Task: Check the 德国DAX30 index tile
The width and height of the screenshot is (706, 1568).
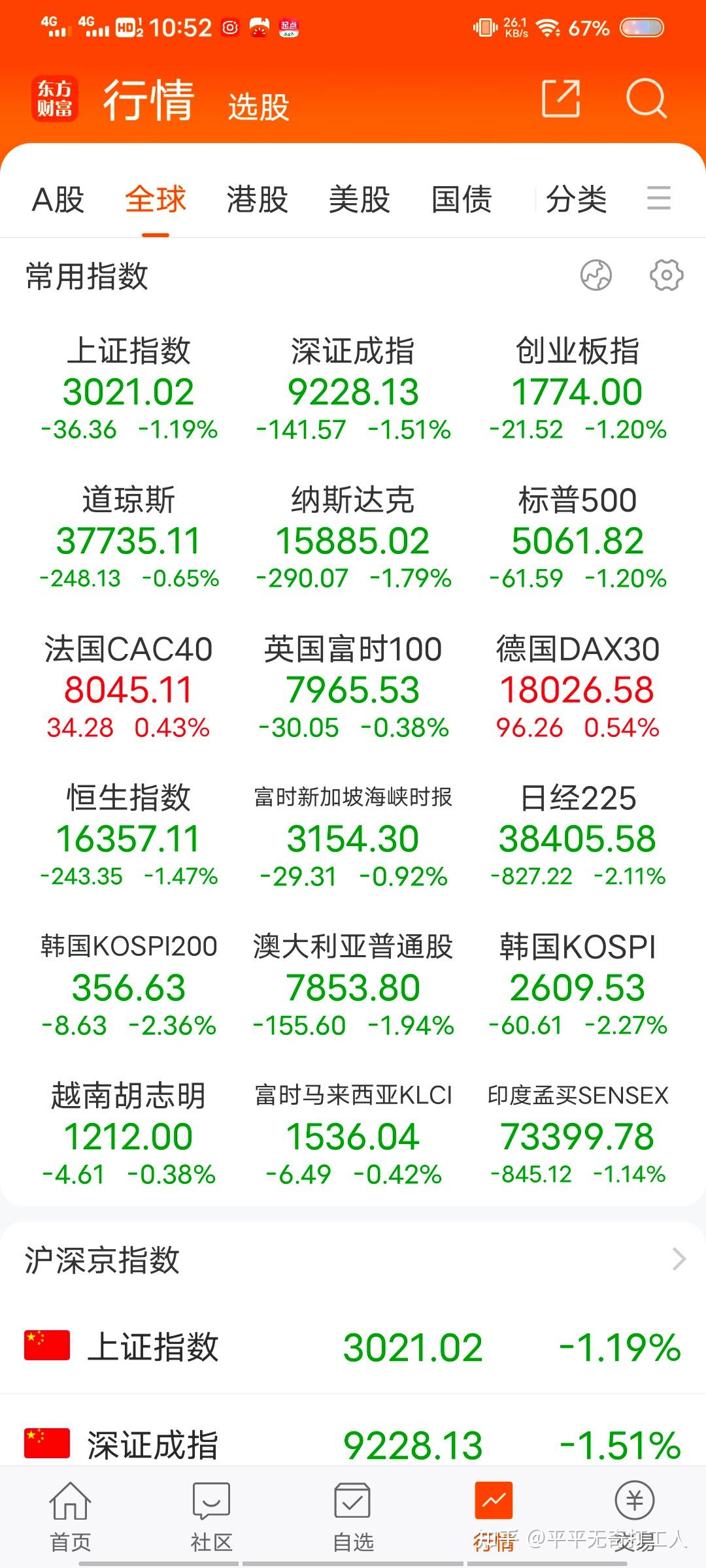Action: pos(578,686)
